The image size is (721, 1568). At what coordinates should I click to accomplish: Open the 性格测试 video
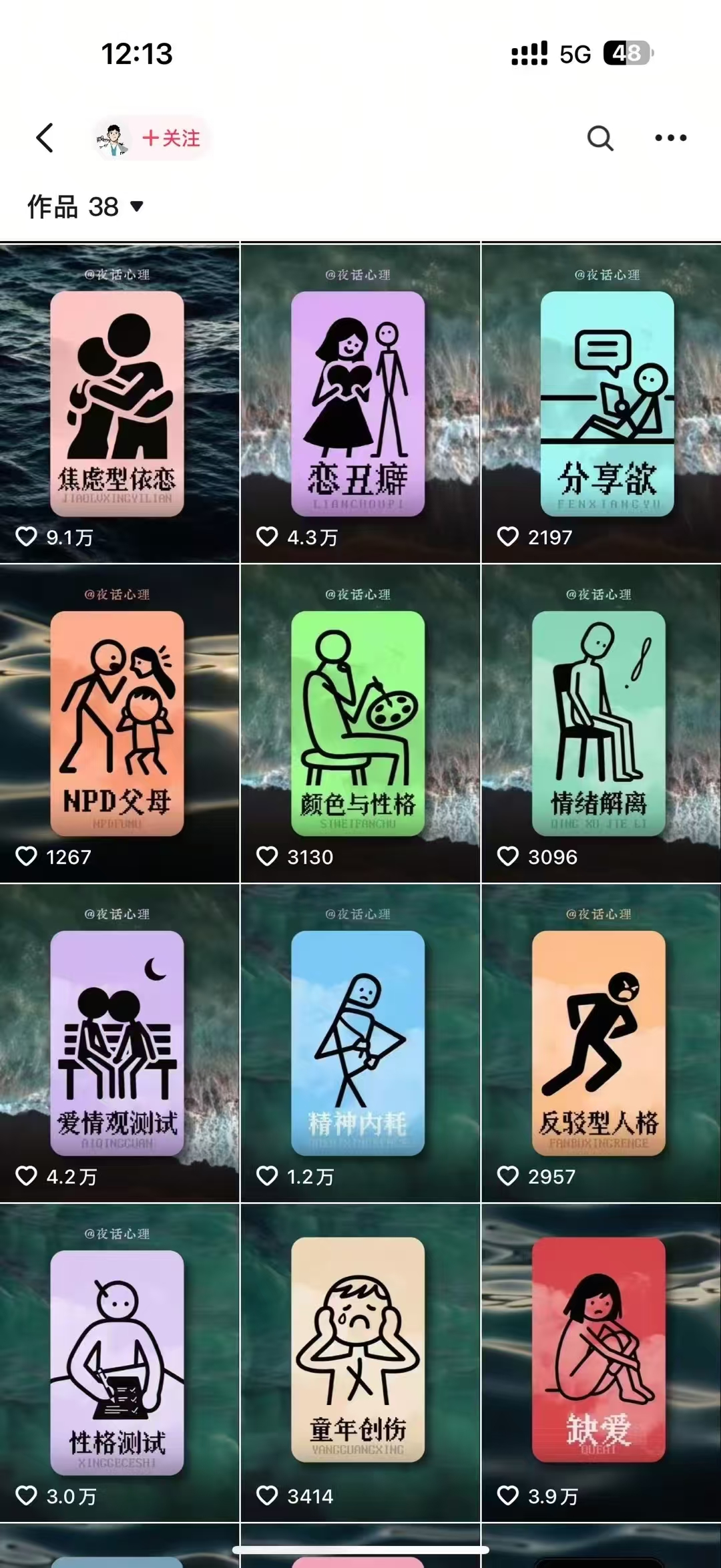119,1363
